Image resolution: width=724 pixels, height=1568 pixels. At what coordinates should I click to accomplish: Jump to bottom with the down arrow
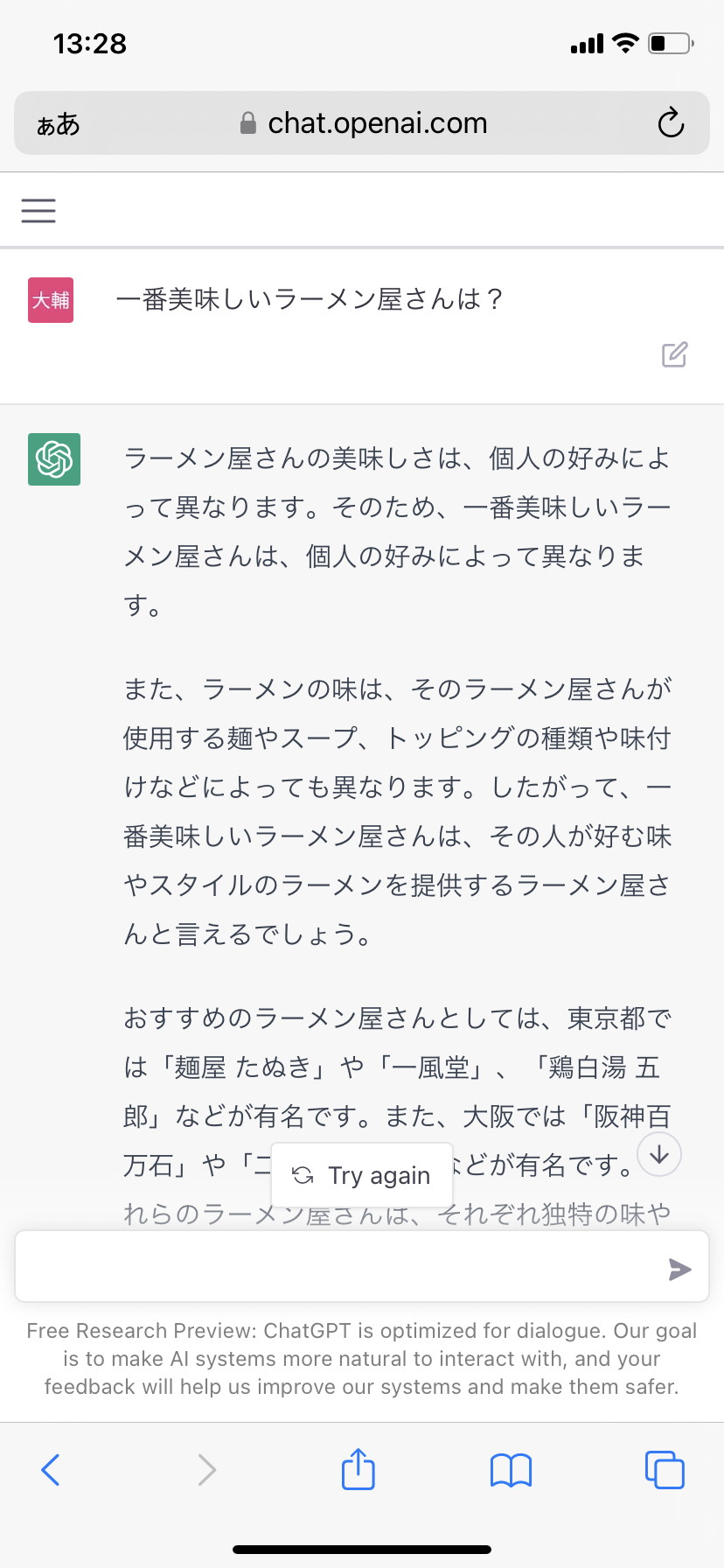point(659,1155)
